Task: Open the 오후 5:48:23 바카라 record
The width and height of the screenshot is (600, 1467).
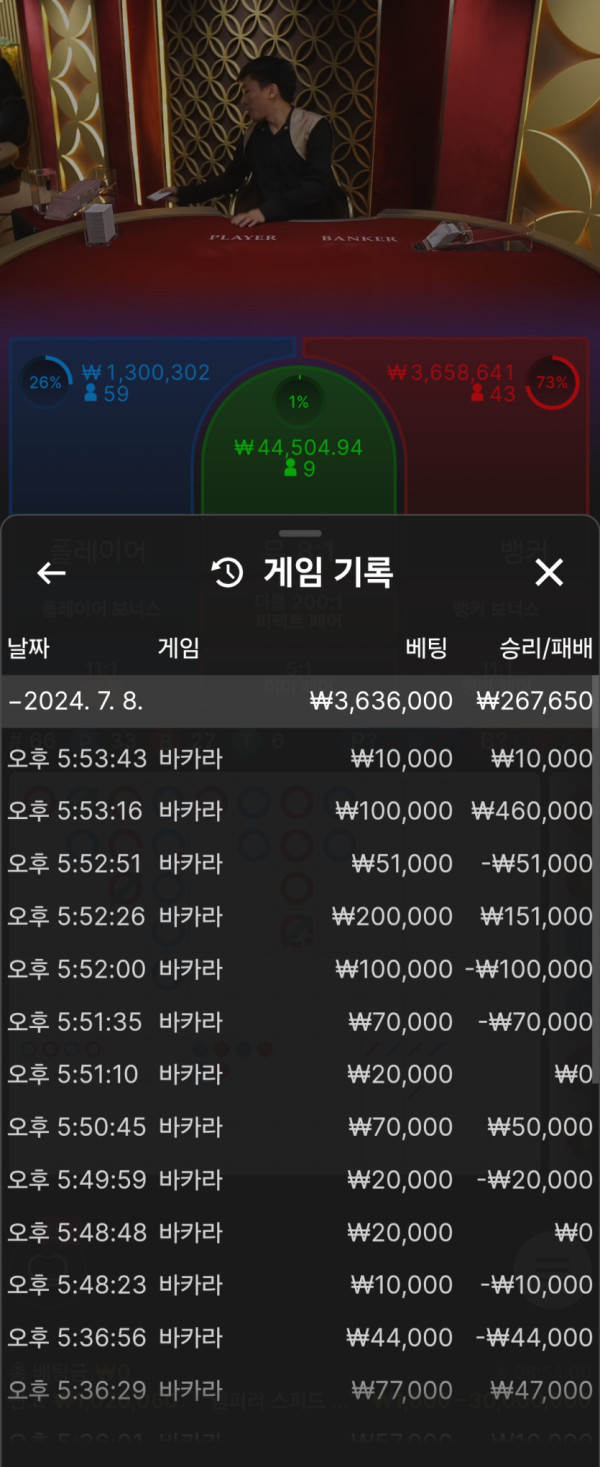Action: [x=298, y=1284]
